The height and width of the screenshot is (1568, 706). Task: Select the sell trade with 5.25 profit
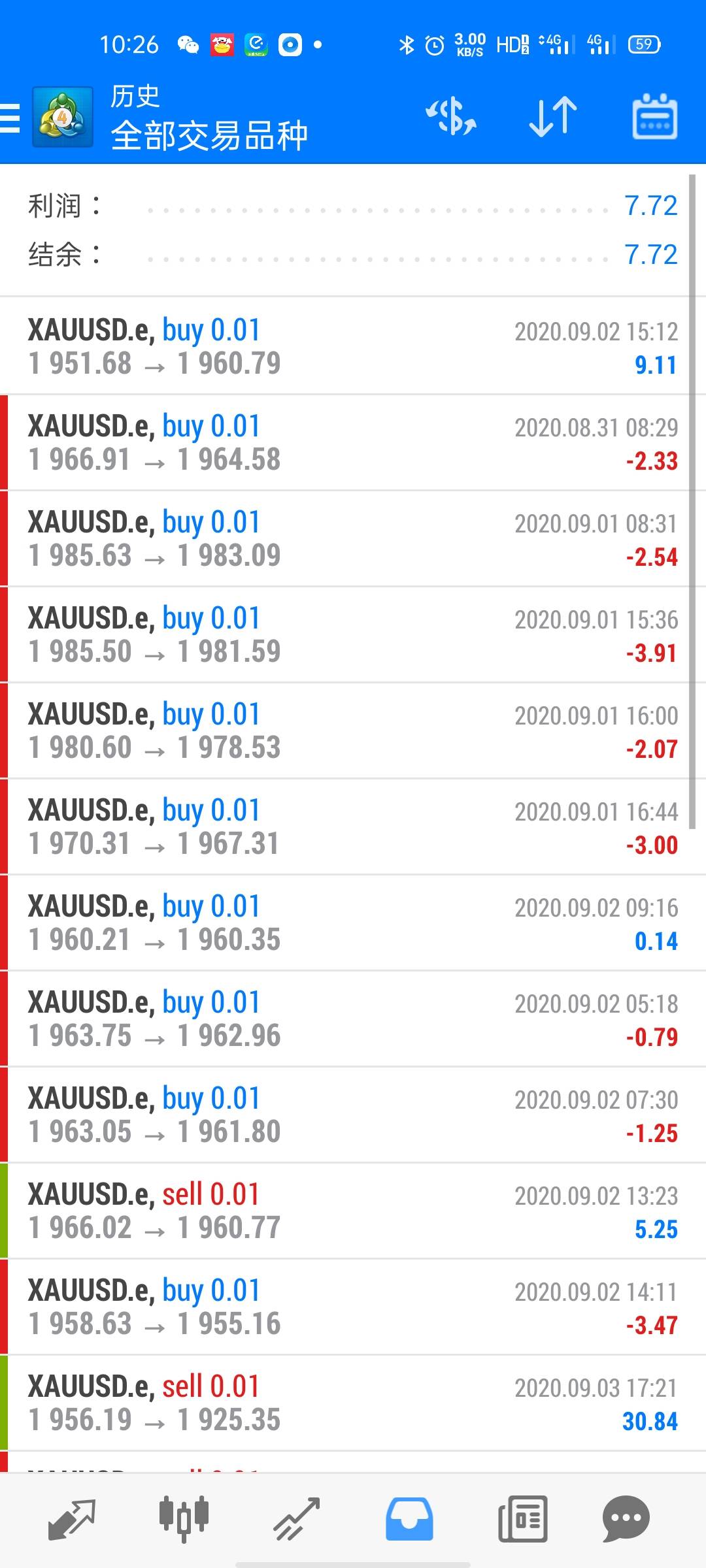[x=353, y=1211]
